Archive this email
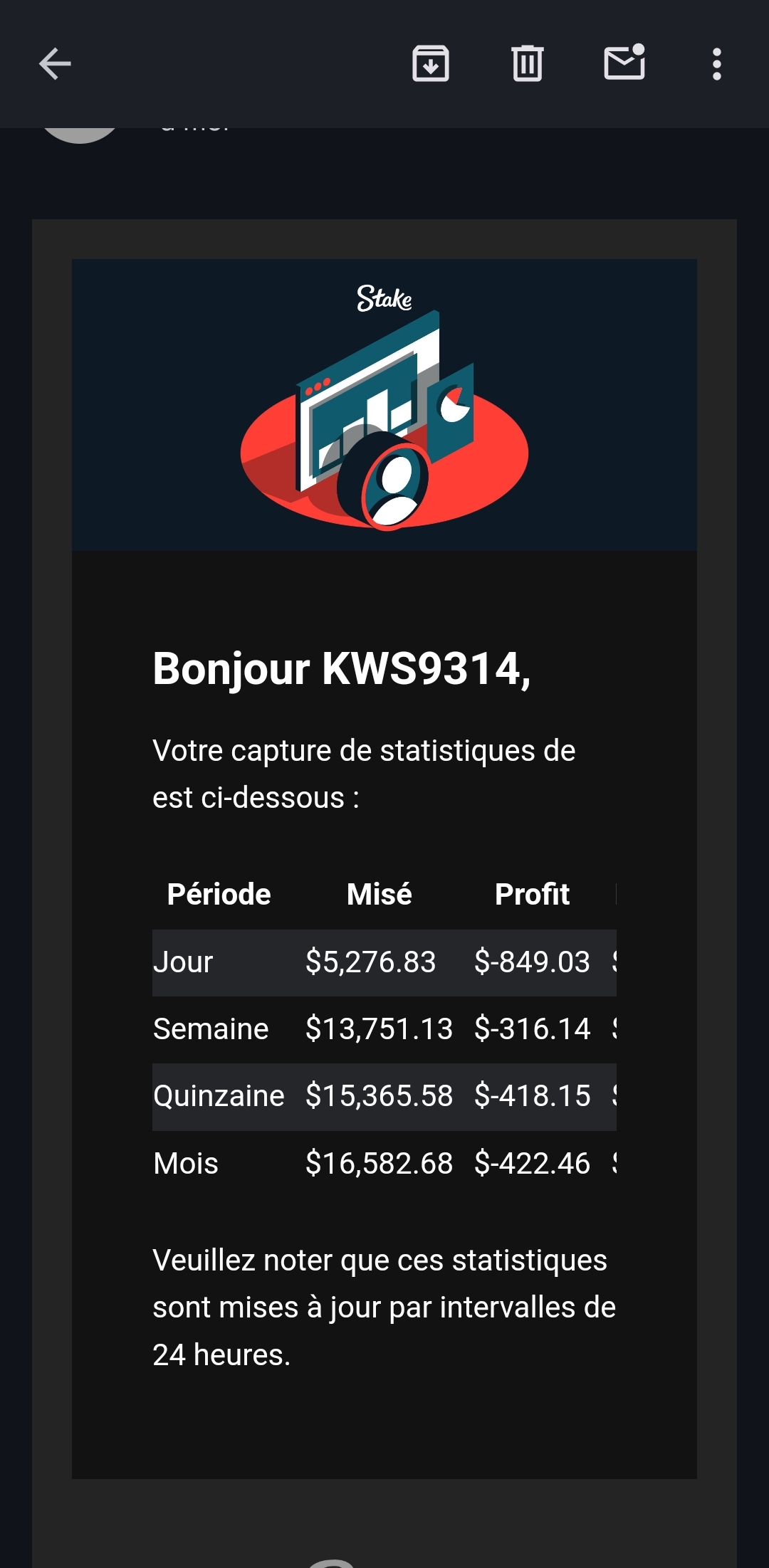 point(431,63)
